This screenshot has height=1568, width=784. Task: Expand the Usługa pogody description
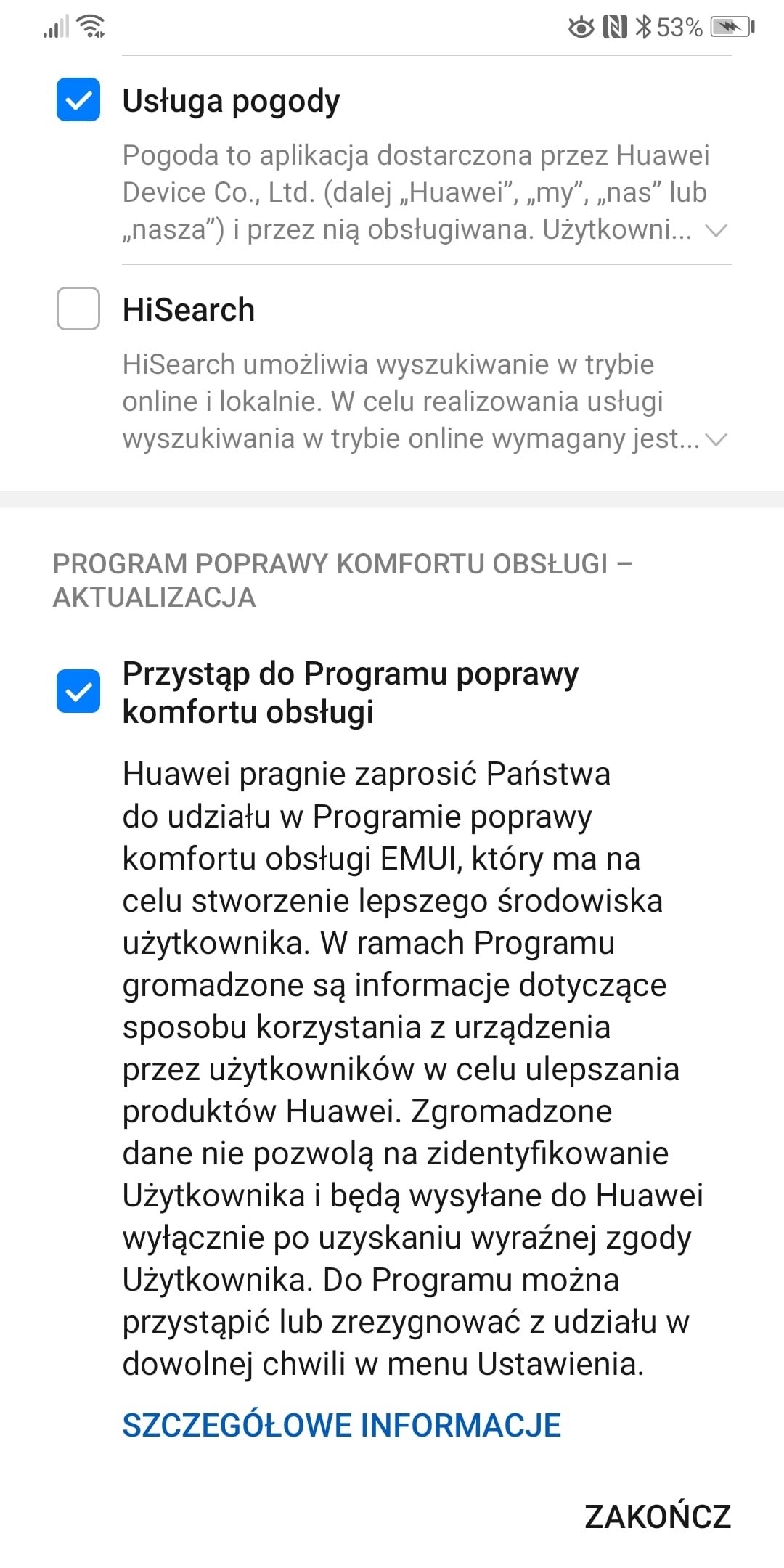716,231
